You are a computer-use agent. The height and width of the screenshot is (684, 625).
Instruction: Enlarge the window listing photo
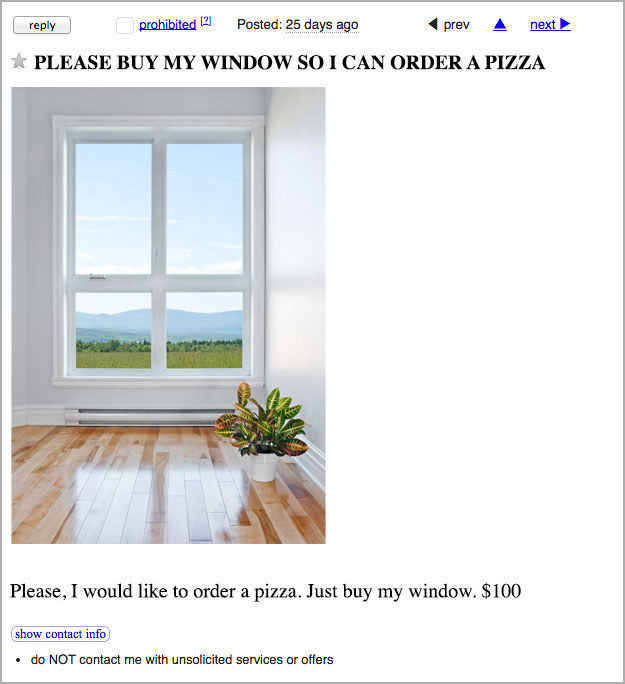(168, 315)
